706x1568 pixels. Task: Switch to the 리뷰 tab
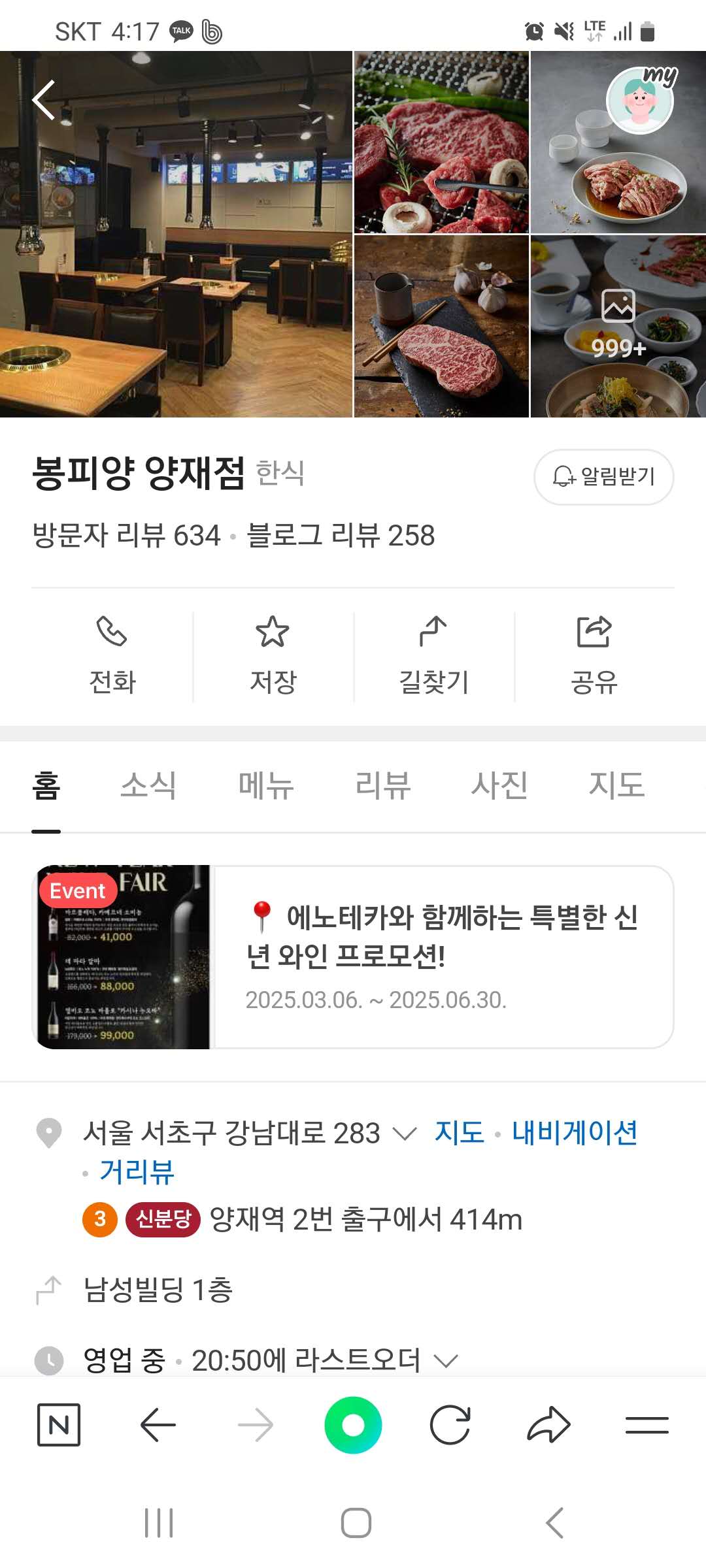pos(383,785)
